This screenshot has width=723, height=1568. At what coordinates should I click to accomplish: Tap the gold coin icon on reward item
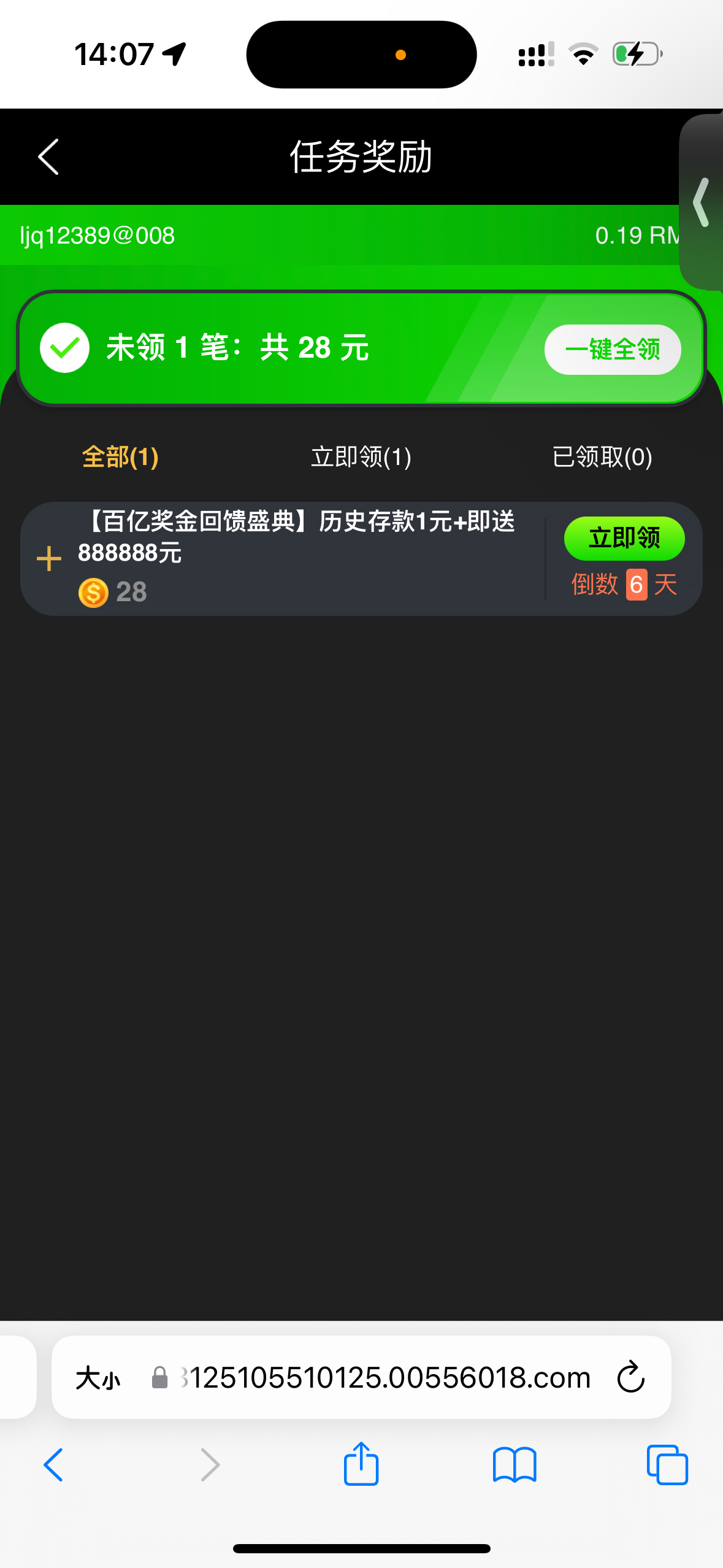(x=93, y=591)
